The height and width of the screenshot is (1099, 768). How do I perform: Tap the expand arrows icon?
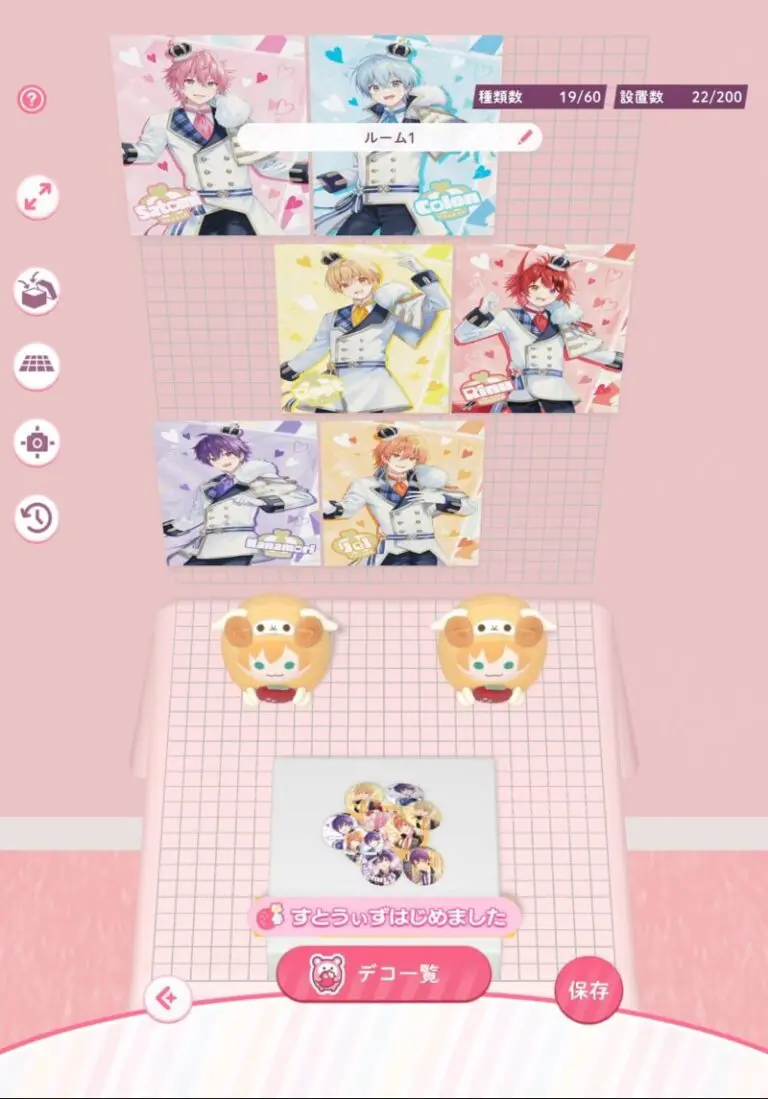tap(37, 198)
